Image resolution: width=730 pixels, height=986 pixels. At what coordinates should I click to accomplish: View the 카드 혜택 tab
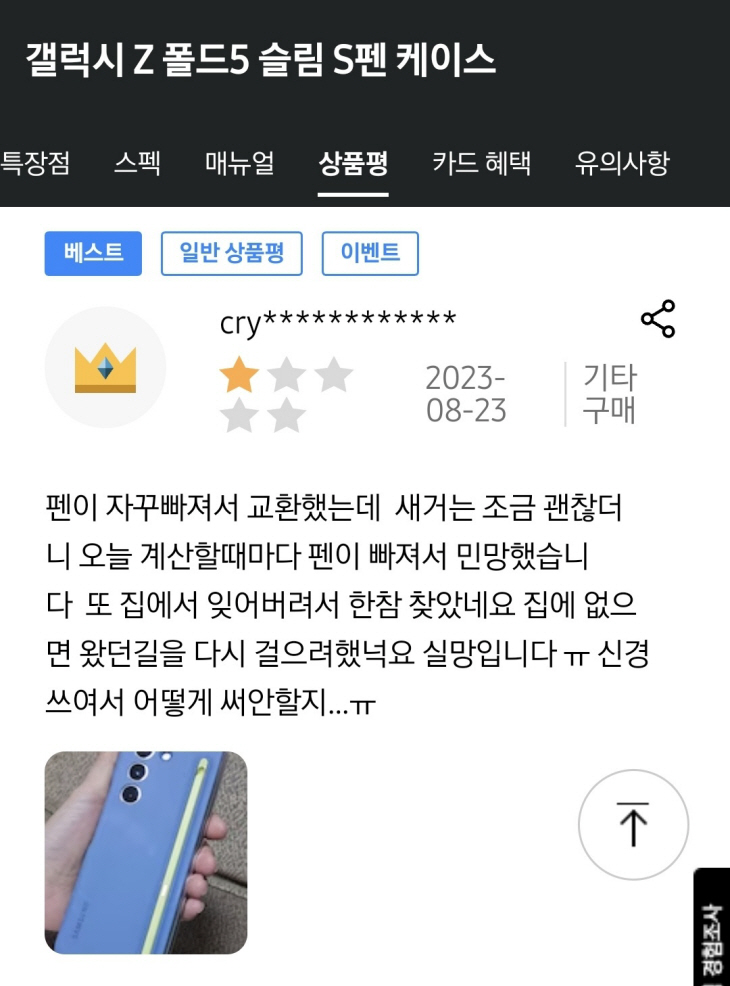click(481, 163)
